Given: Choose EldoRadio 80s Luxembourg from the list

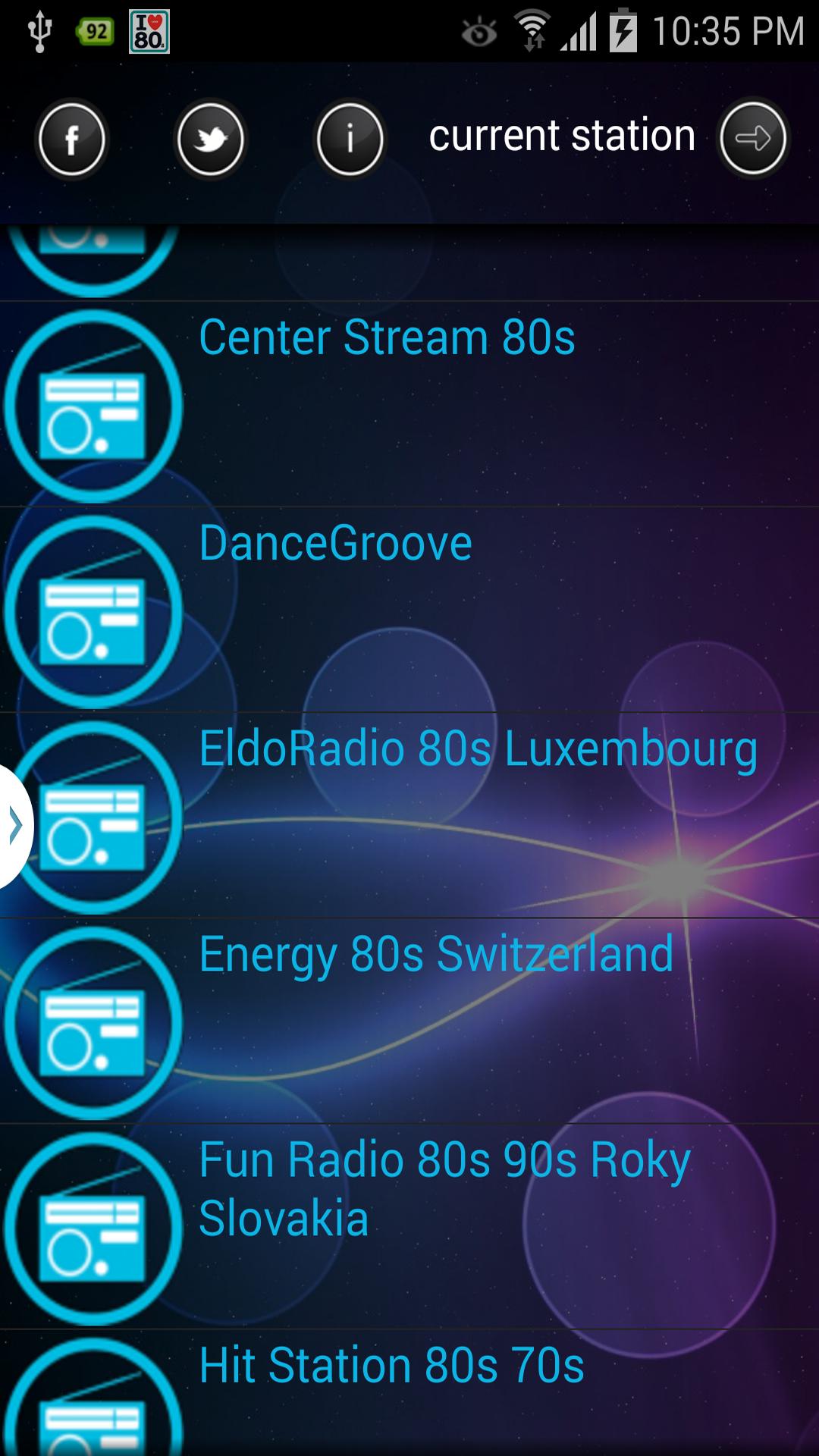Looking at the screenshot, I should point(477,748).
